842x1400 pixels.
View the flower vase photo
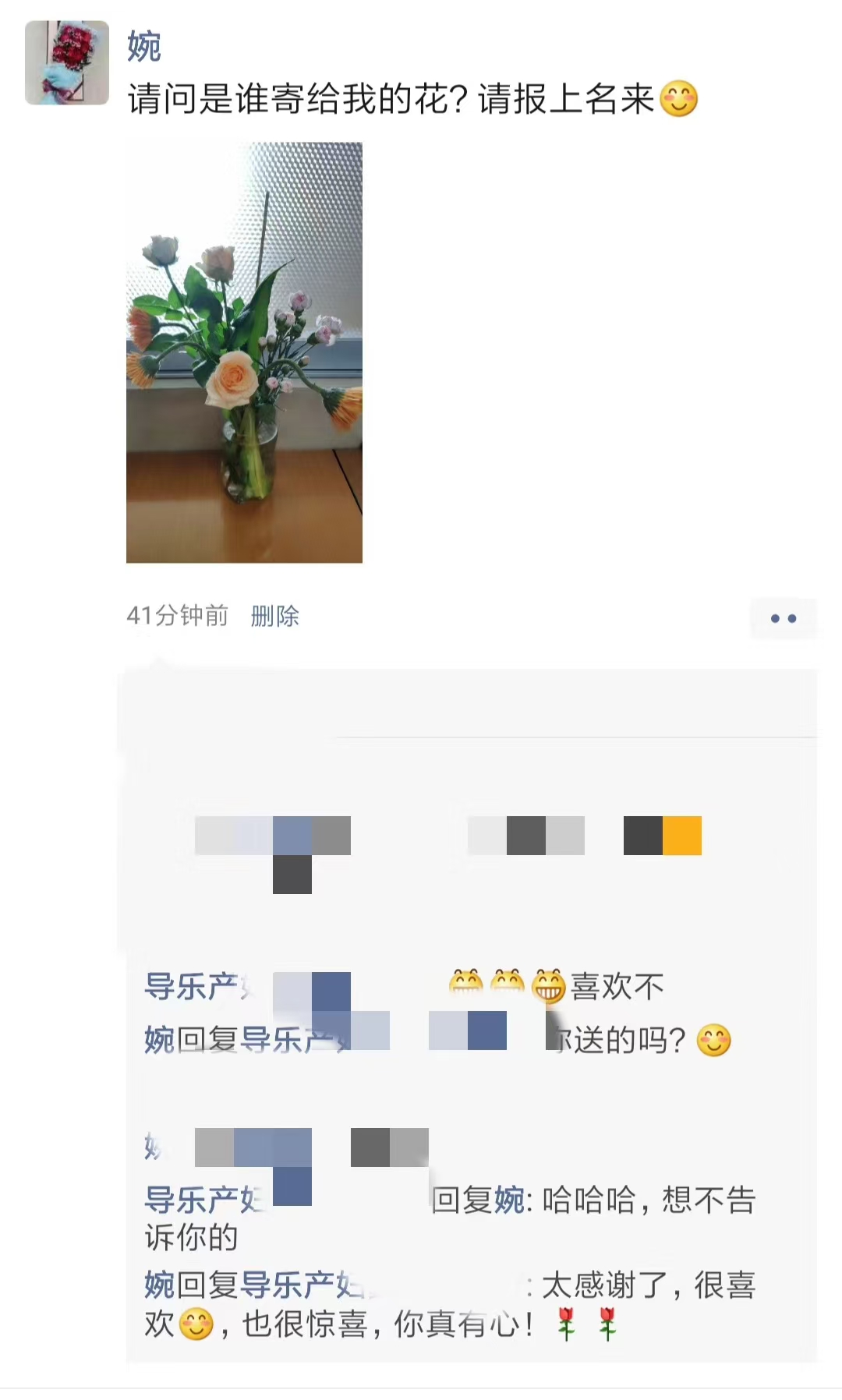point(244,352)
